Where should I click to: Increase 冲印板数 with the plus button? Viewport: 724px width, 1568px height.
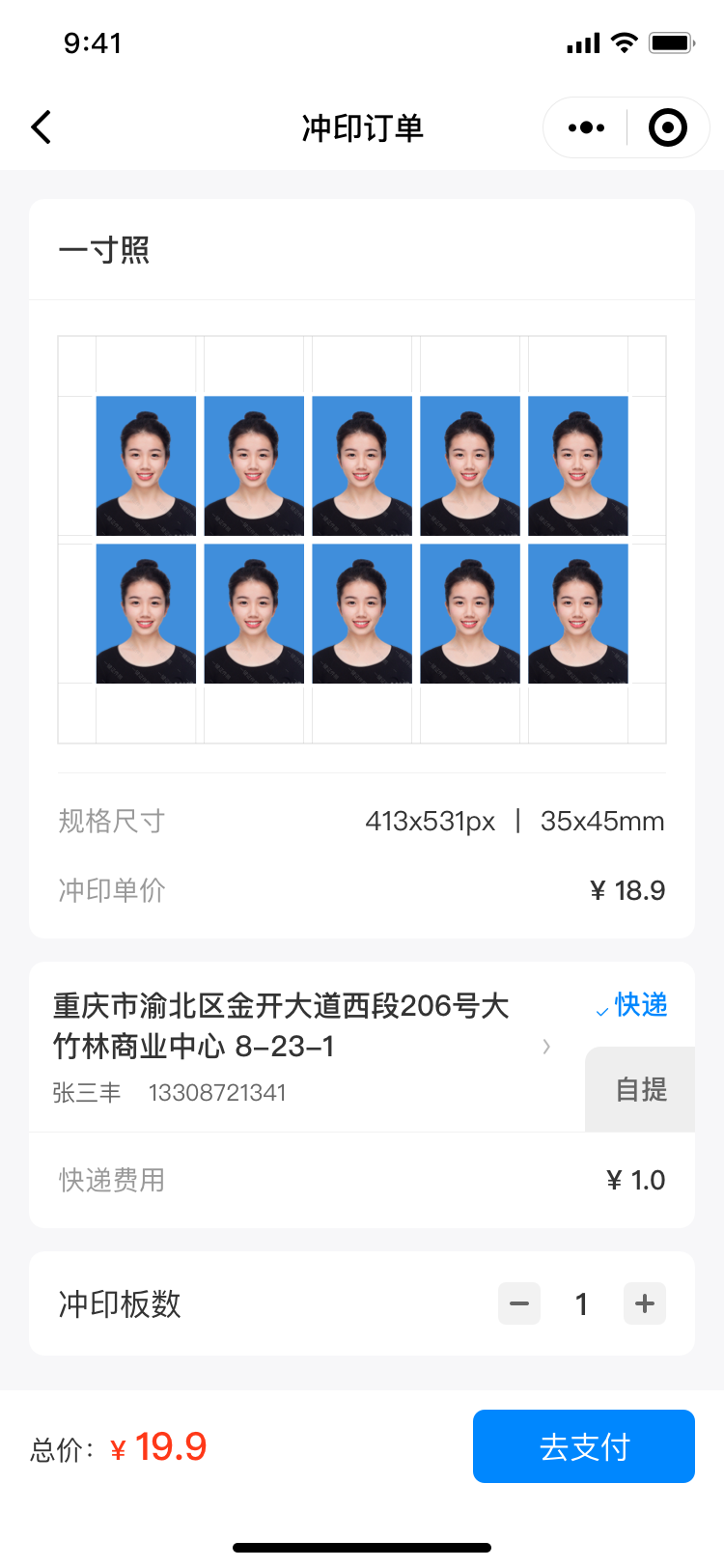(645, 1304)
